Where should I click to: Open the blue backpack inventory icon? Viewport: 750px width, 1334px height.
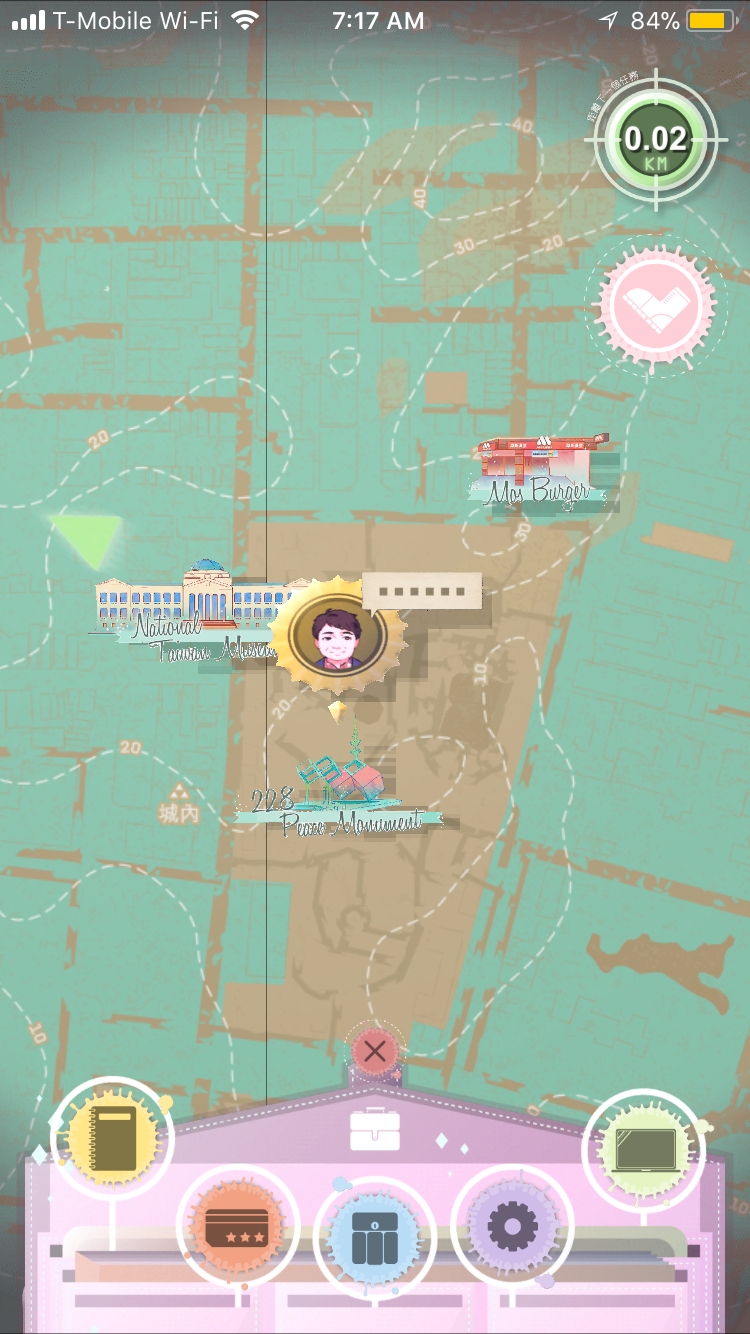pos(374,1236)
